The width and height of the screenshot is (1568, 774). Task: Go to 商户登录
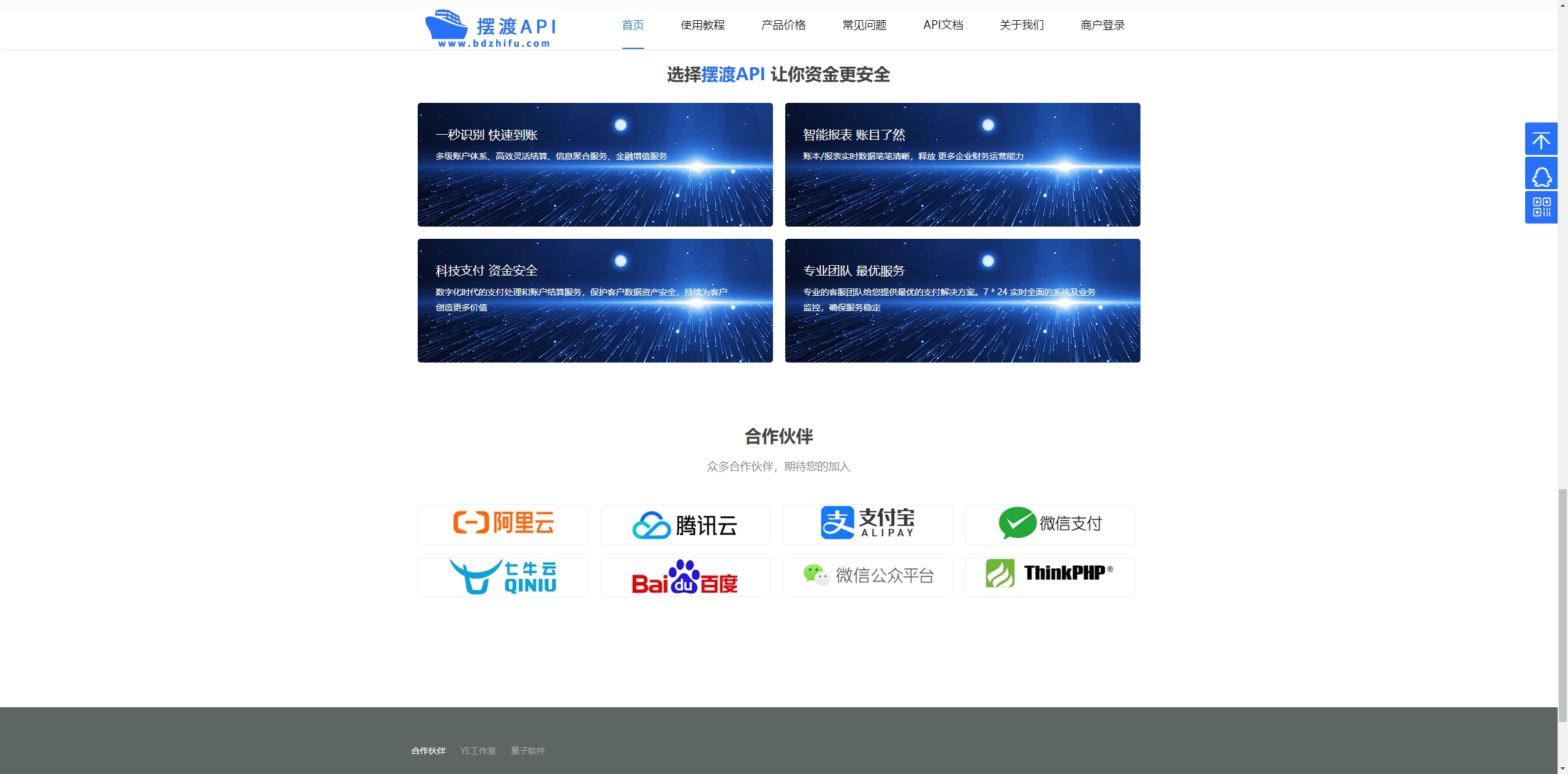coord(1102,25)
